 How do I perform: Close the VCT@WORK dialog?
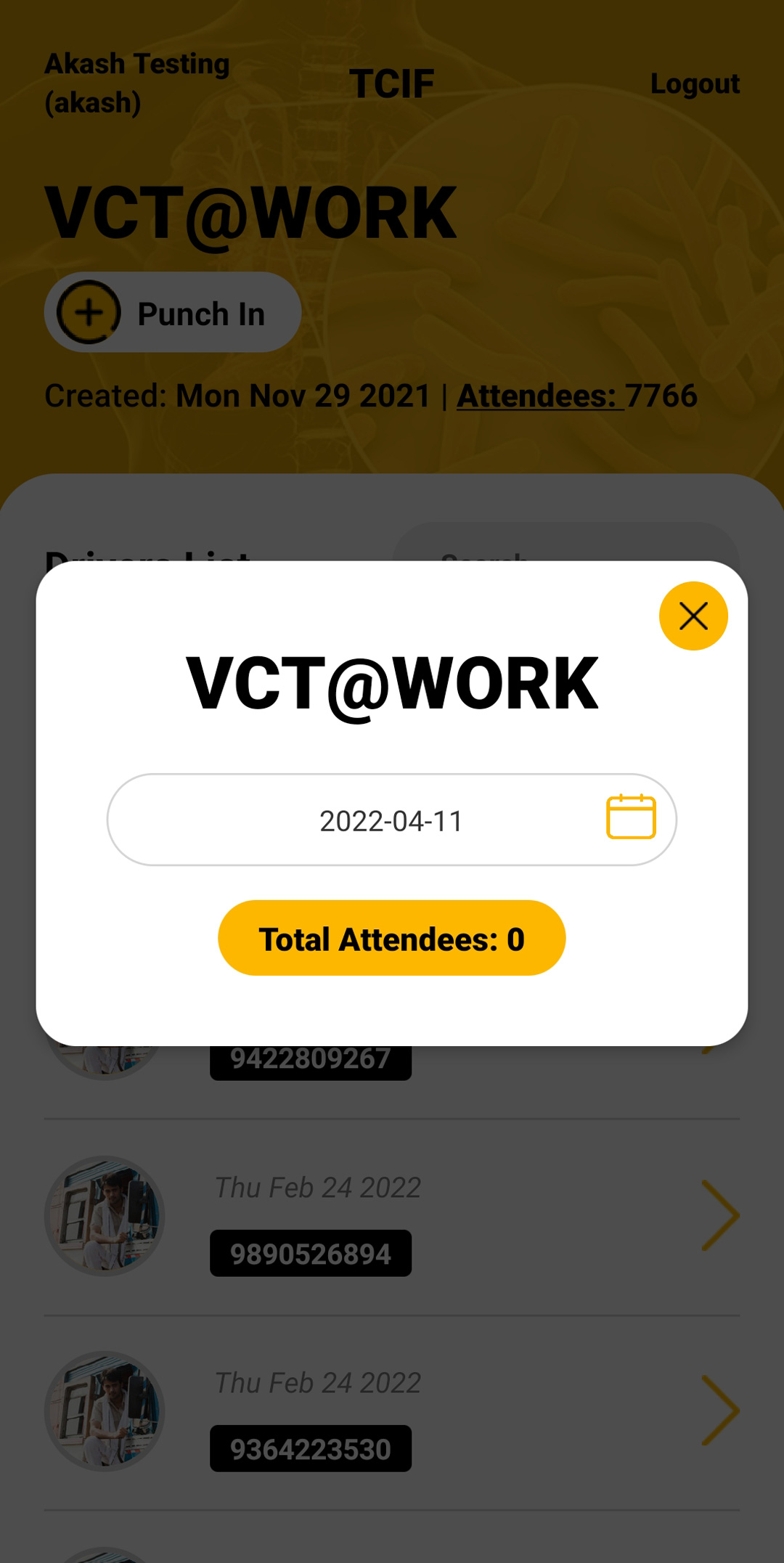click(693, 616)
